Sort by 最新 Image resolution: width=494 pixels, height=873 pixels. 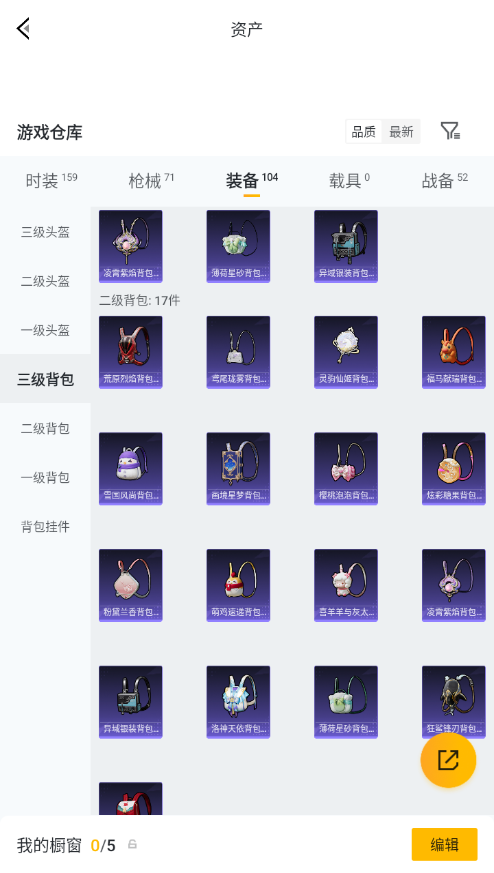(401, 132)
